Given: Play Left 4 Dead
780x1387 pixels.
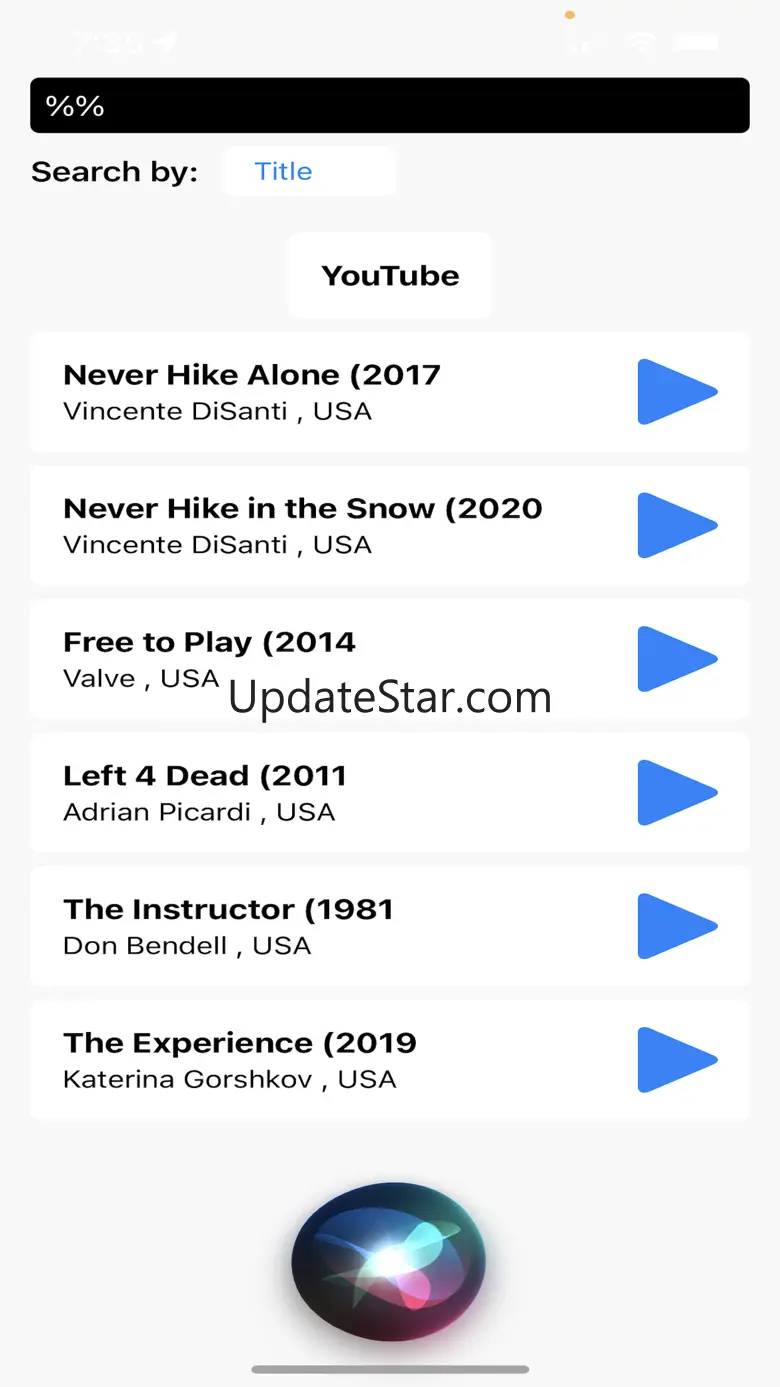Looking at the screenshot, I should 678,792.
